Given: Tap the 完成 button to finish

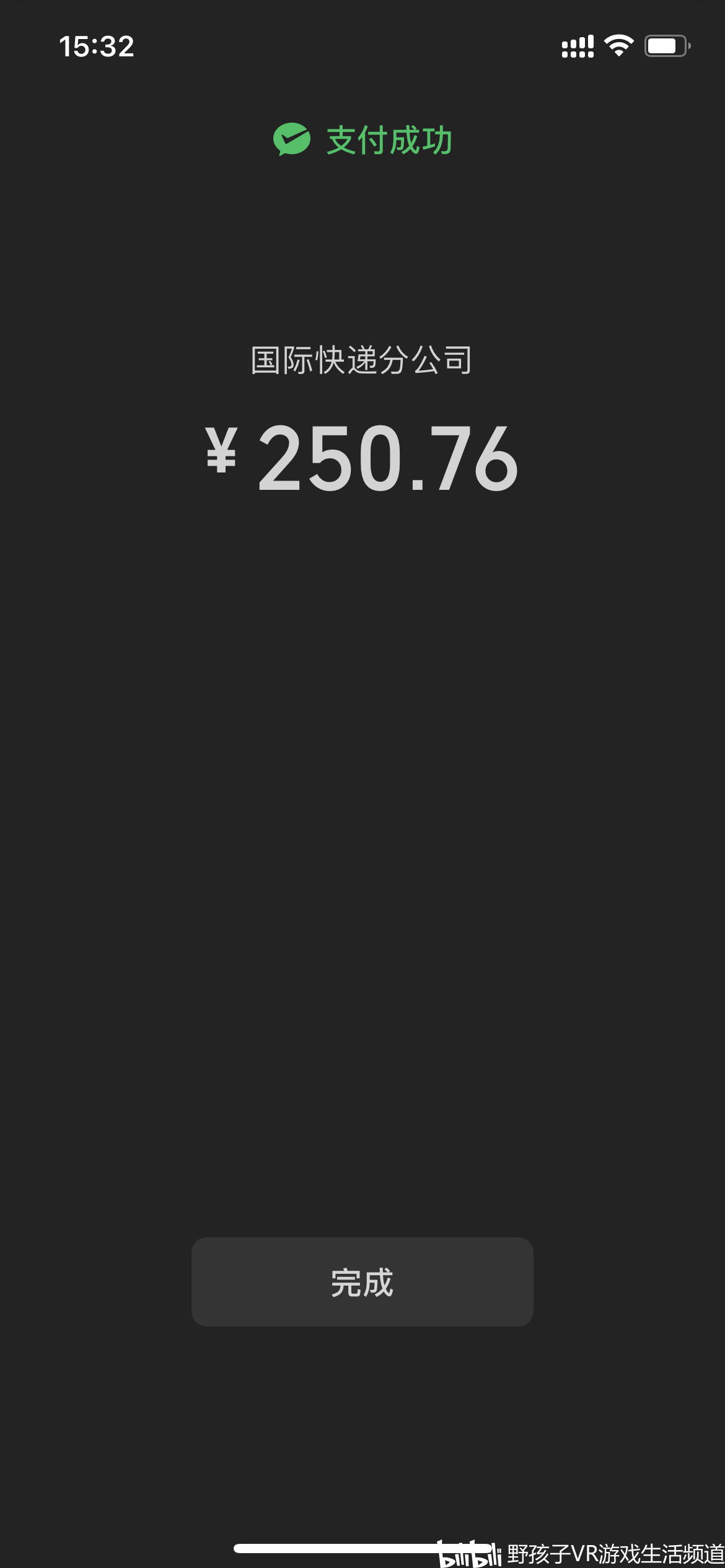Looking at the screenshot, I should pos(362,1281).
